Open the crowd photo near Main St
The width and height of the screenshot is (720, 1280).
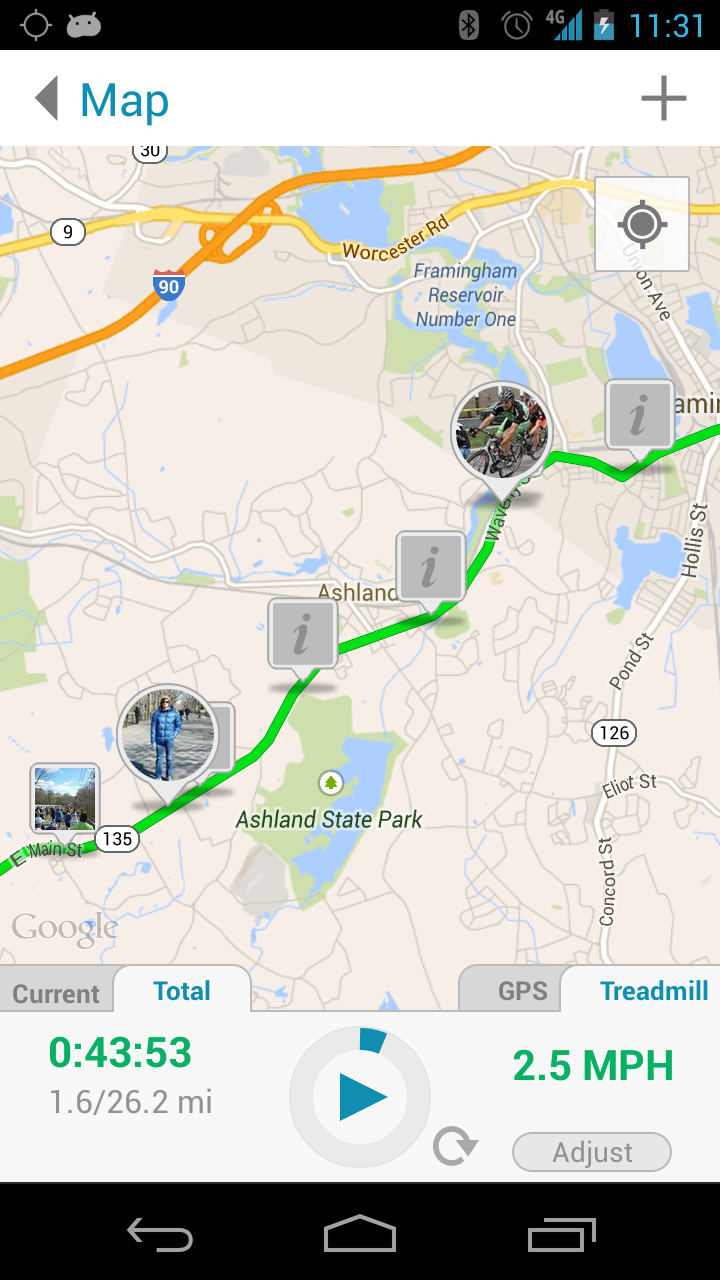[x=65, y=797]
